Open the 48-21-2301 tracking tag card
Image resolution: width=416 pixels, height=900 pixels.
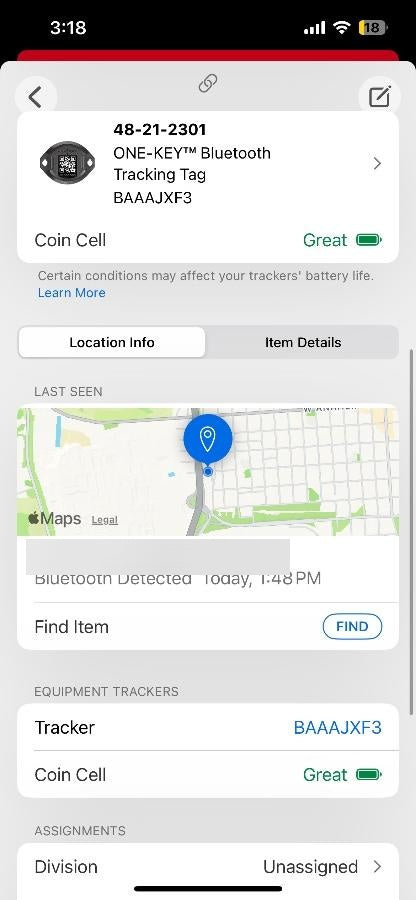click(x=208, y=164)
